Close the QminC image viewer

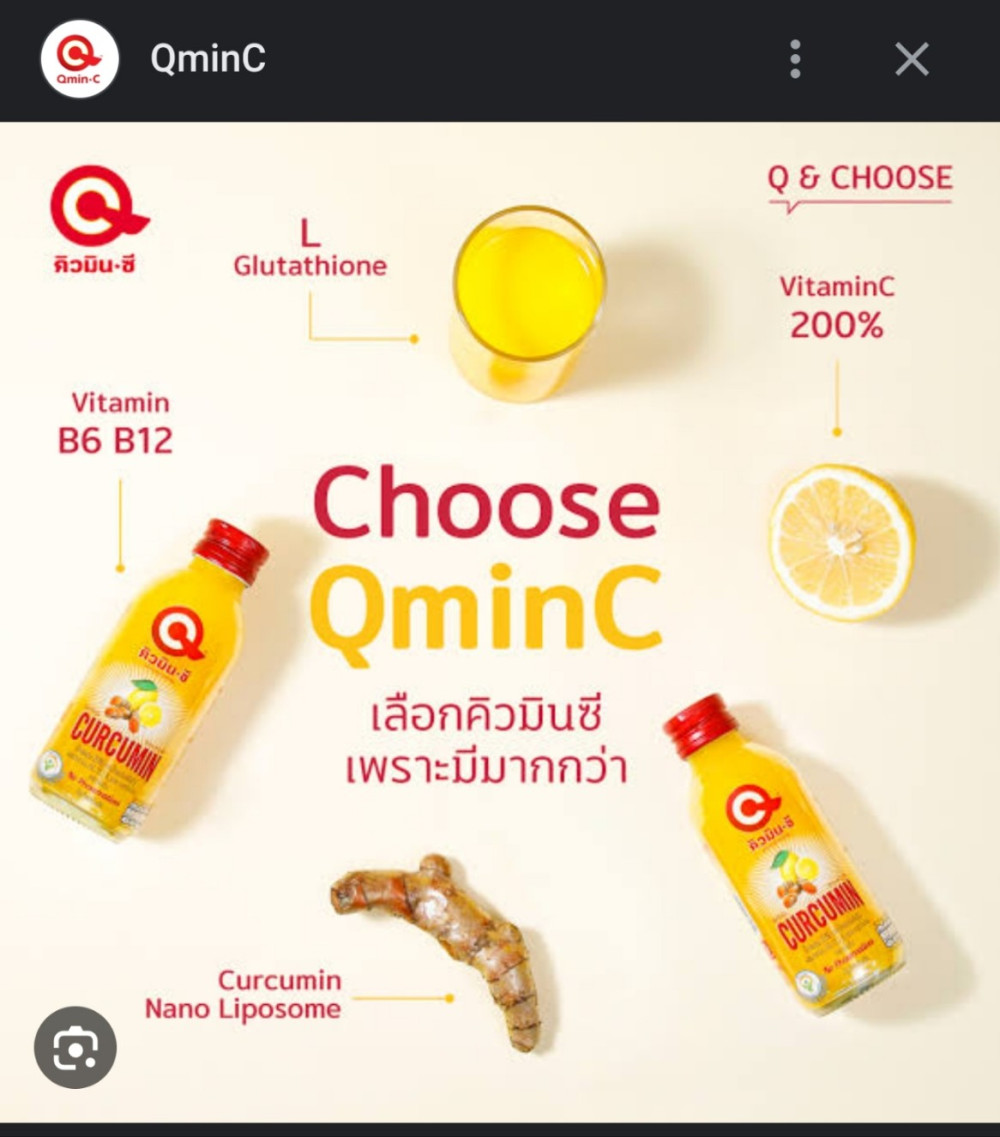coord(911,59)
